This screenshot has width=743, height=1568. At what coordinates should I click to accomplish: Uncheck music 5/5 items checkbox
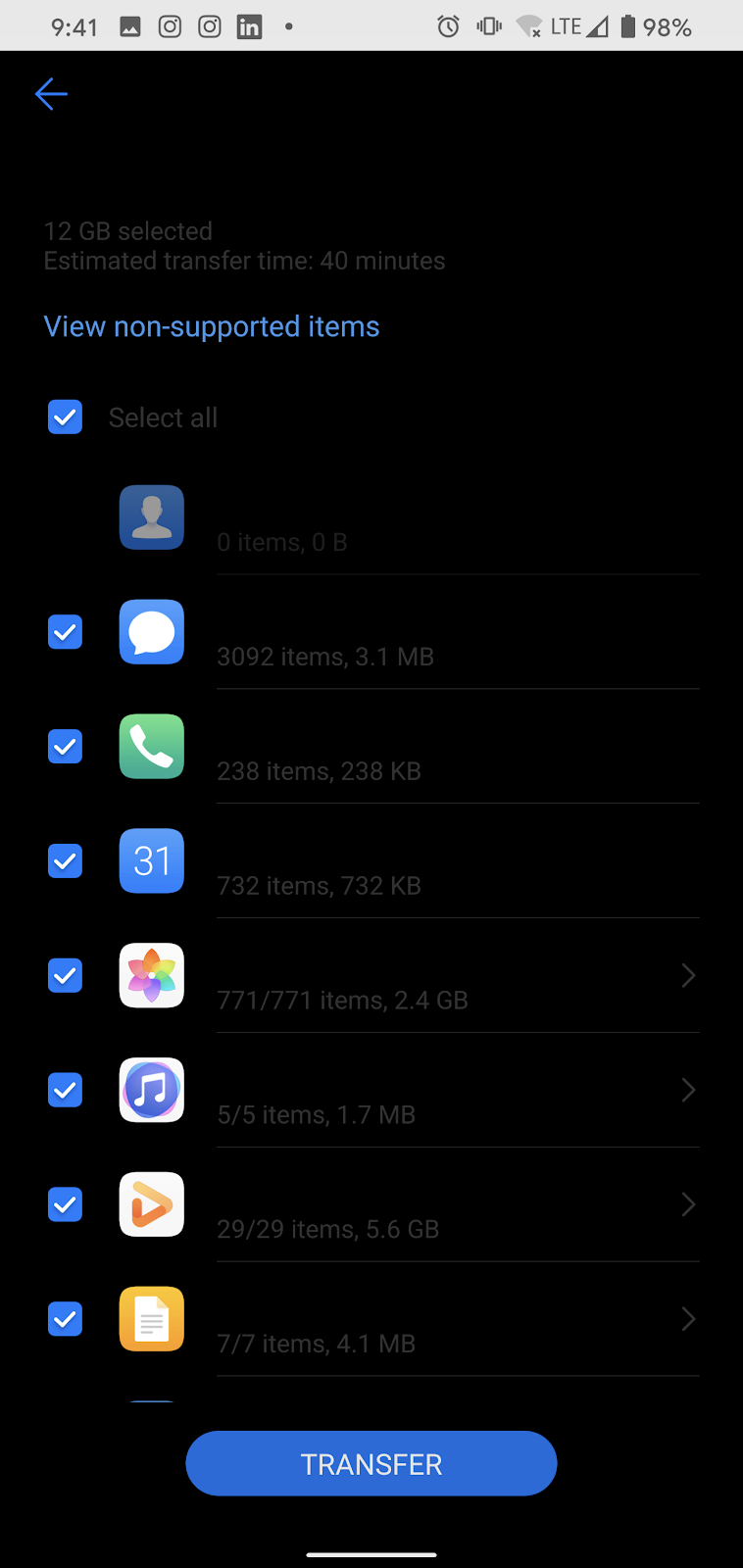coord(66,1091)
